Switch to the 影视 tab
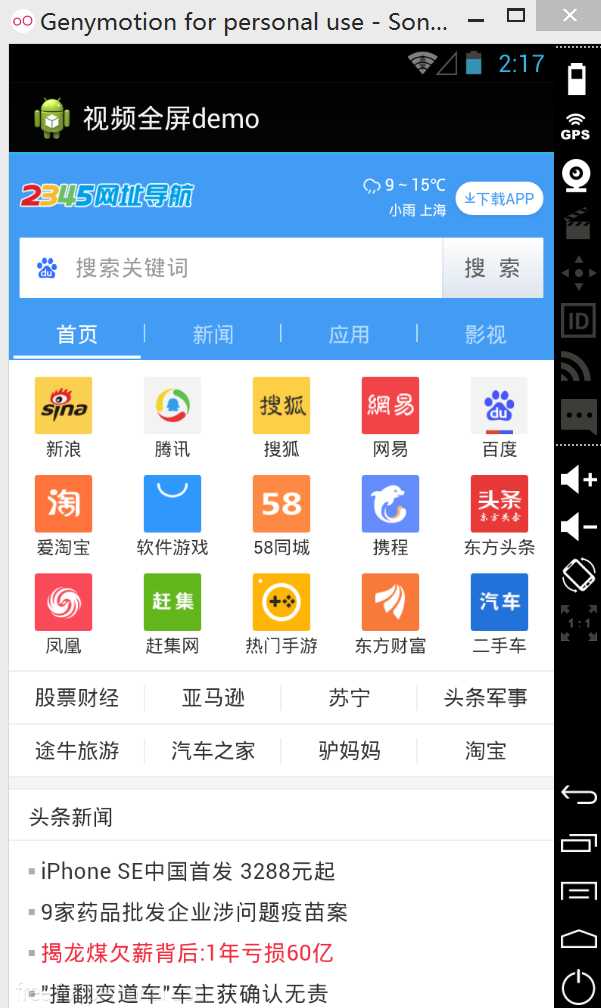601x1008 pixels. [485, 334]
